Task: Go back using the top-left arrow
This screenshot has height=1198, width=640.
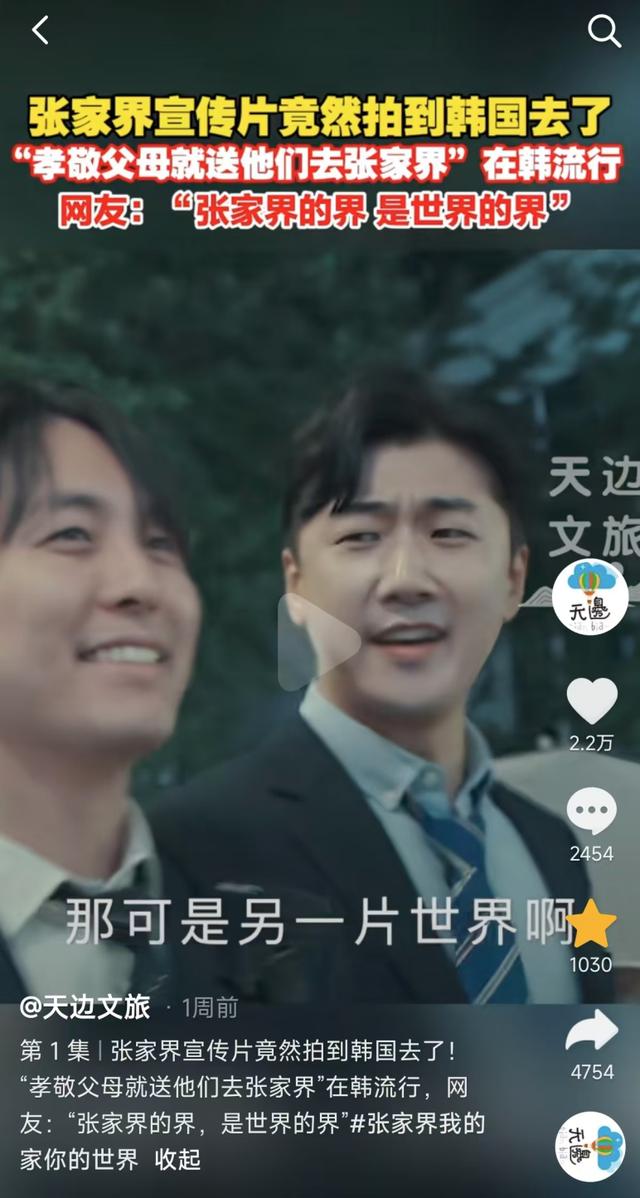Action: tap(40, 32)
